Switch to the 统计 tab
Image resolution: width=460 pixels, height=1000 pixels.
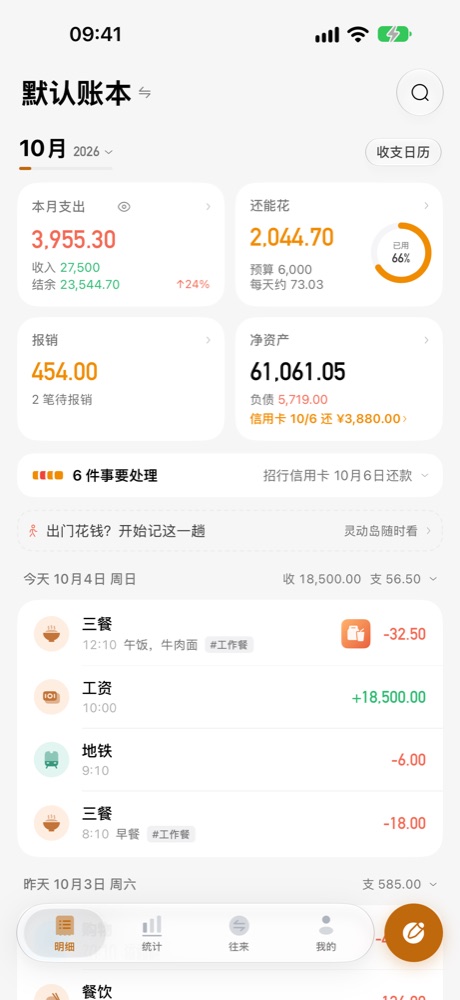152,933
